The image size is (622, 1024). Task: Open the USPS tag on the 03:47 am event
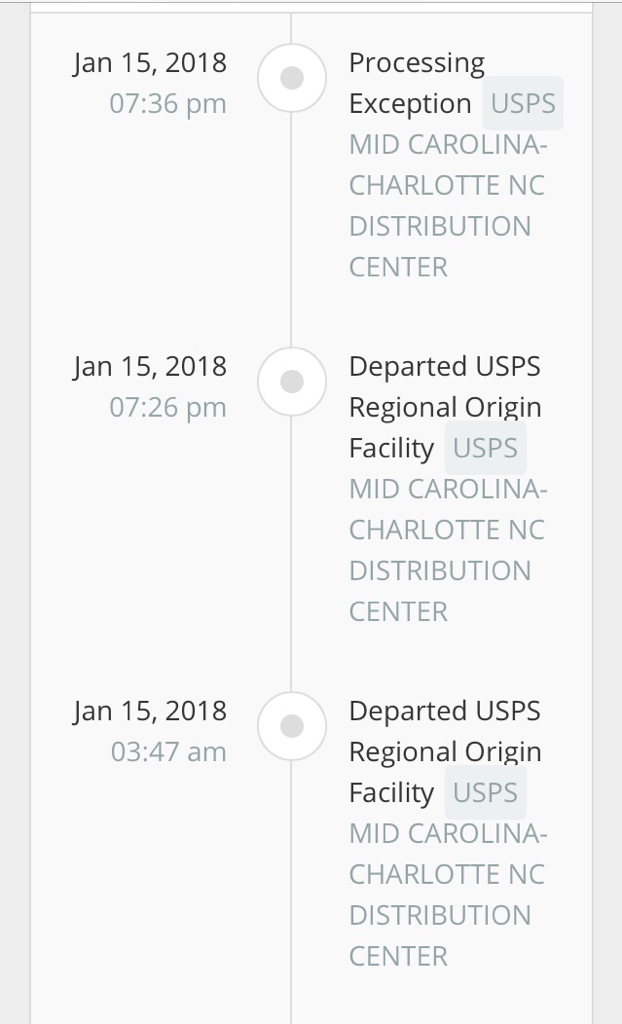coord(485,793)
